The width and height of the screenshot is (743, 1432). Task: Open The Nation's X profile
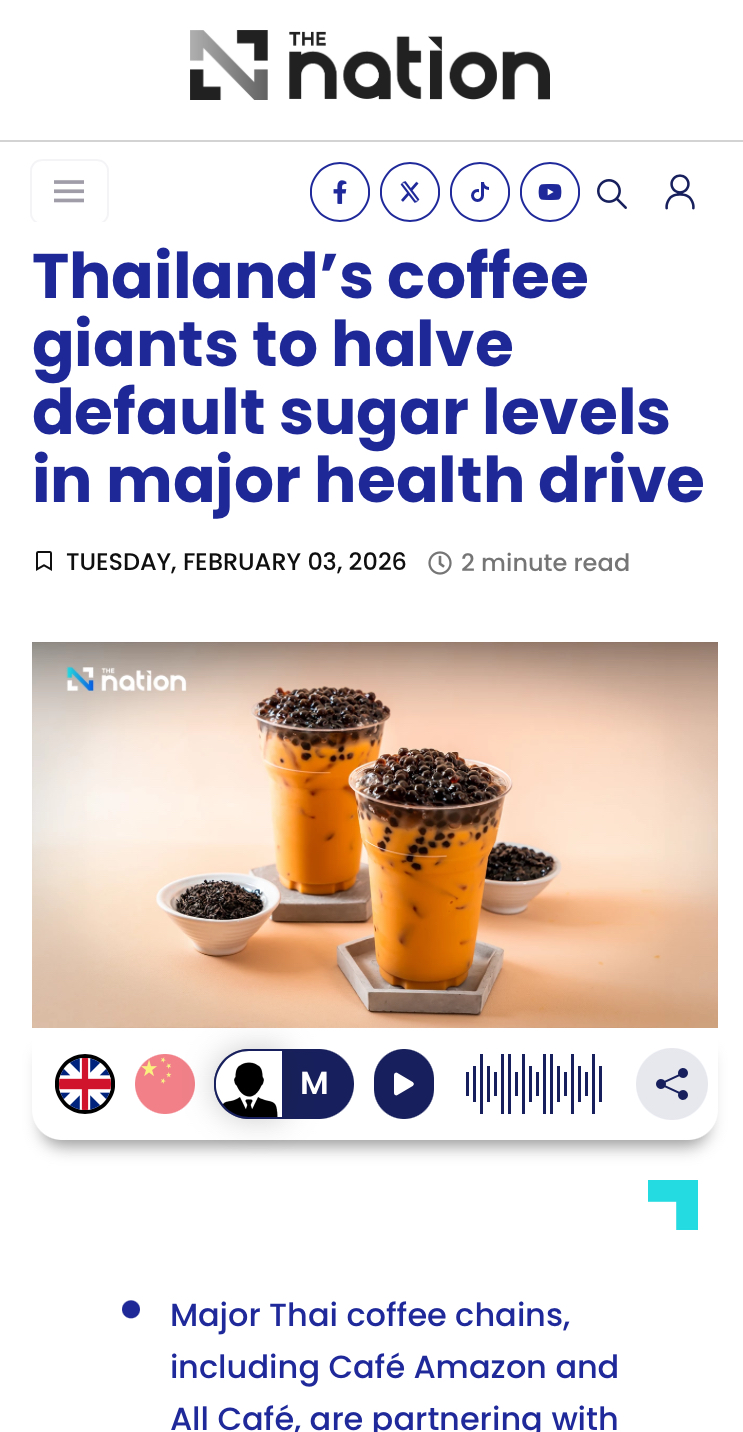click(x=410, y=192)
